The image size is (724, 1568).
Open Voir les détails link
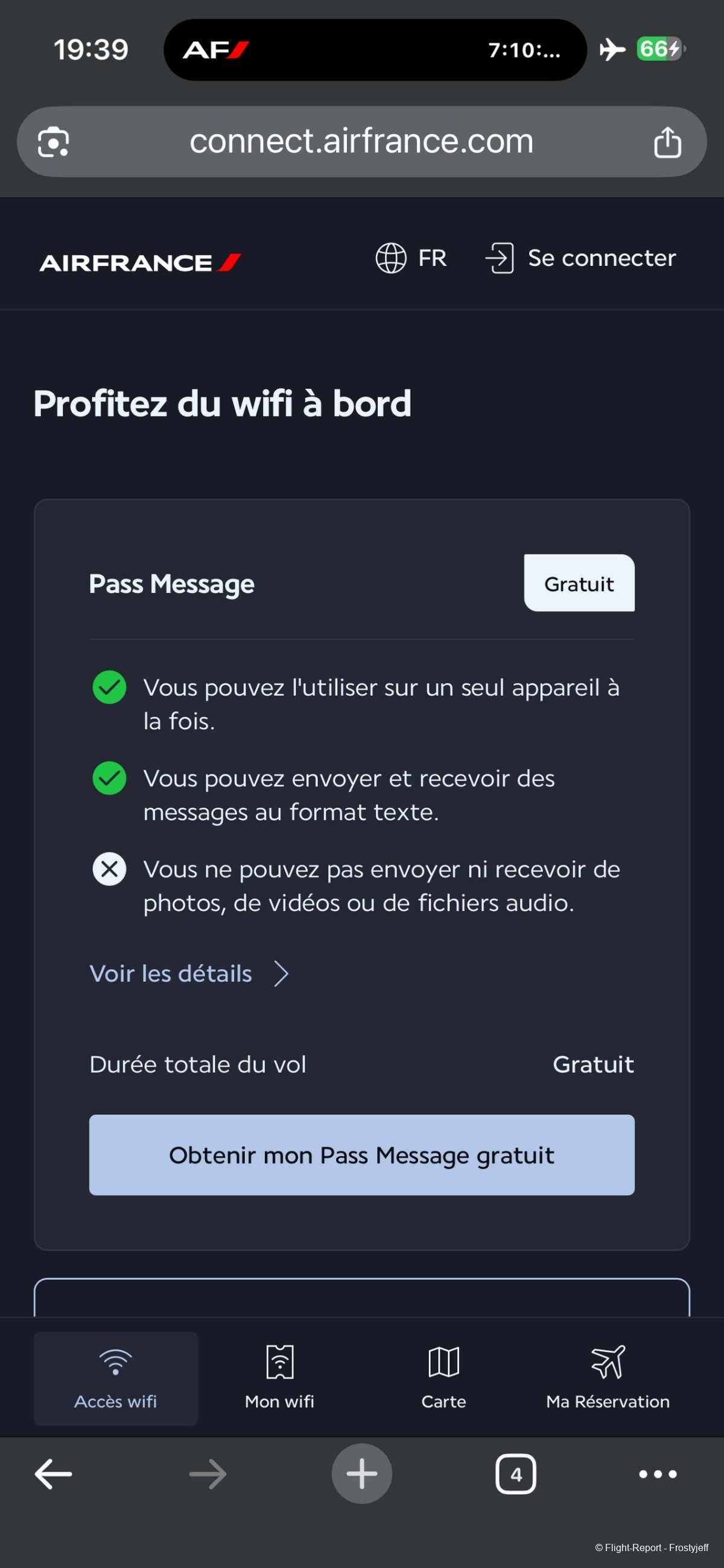pos(189,973)
